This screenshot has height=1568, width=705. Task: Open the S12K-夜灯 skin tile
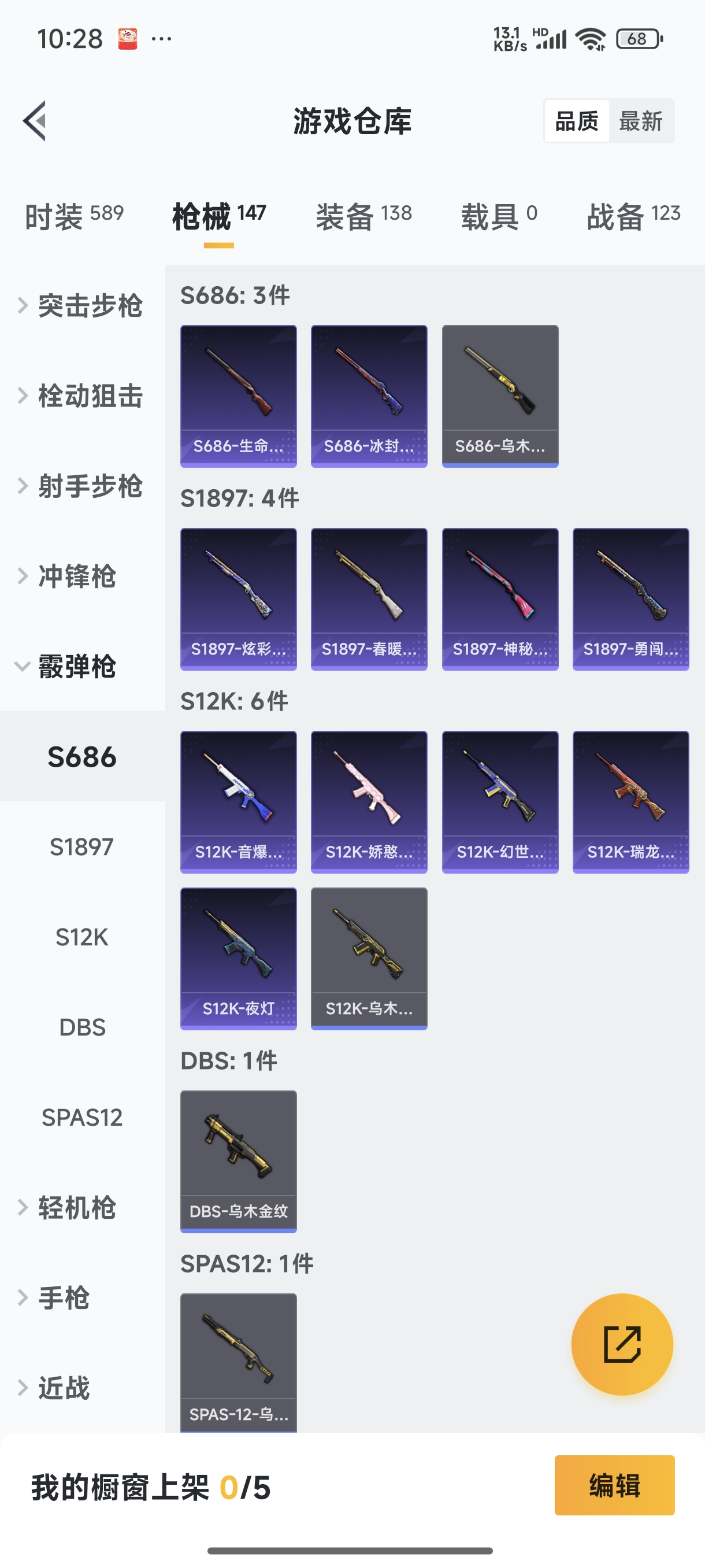239,958
